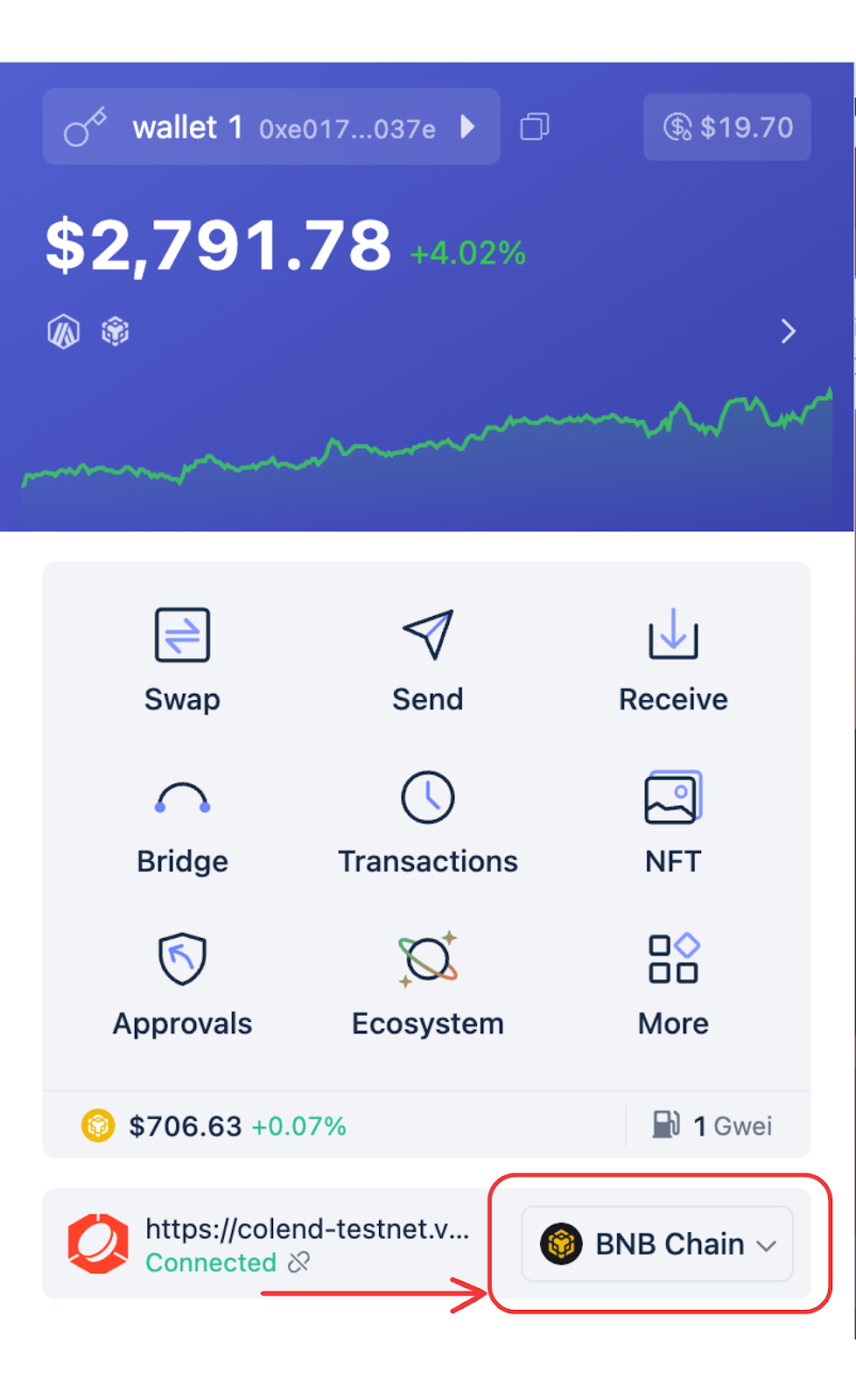Open the NFT section
The image size is (856, 1400).
[x=672, y=822]
